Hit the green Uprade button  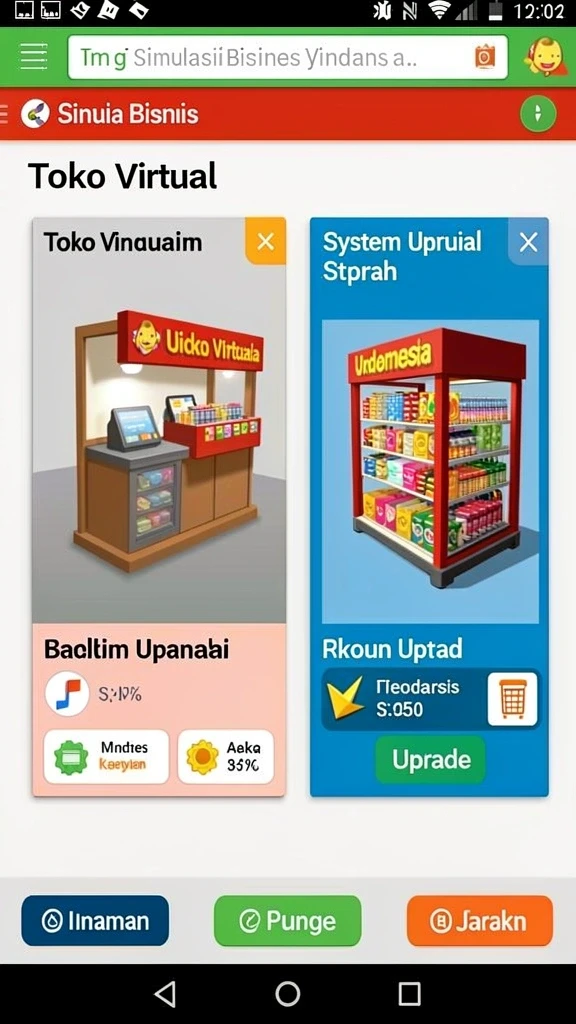coord(430,760)
